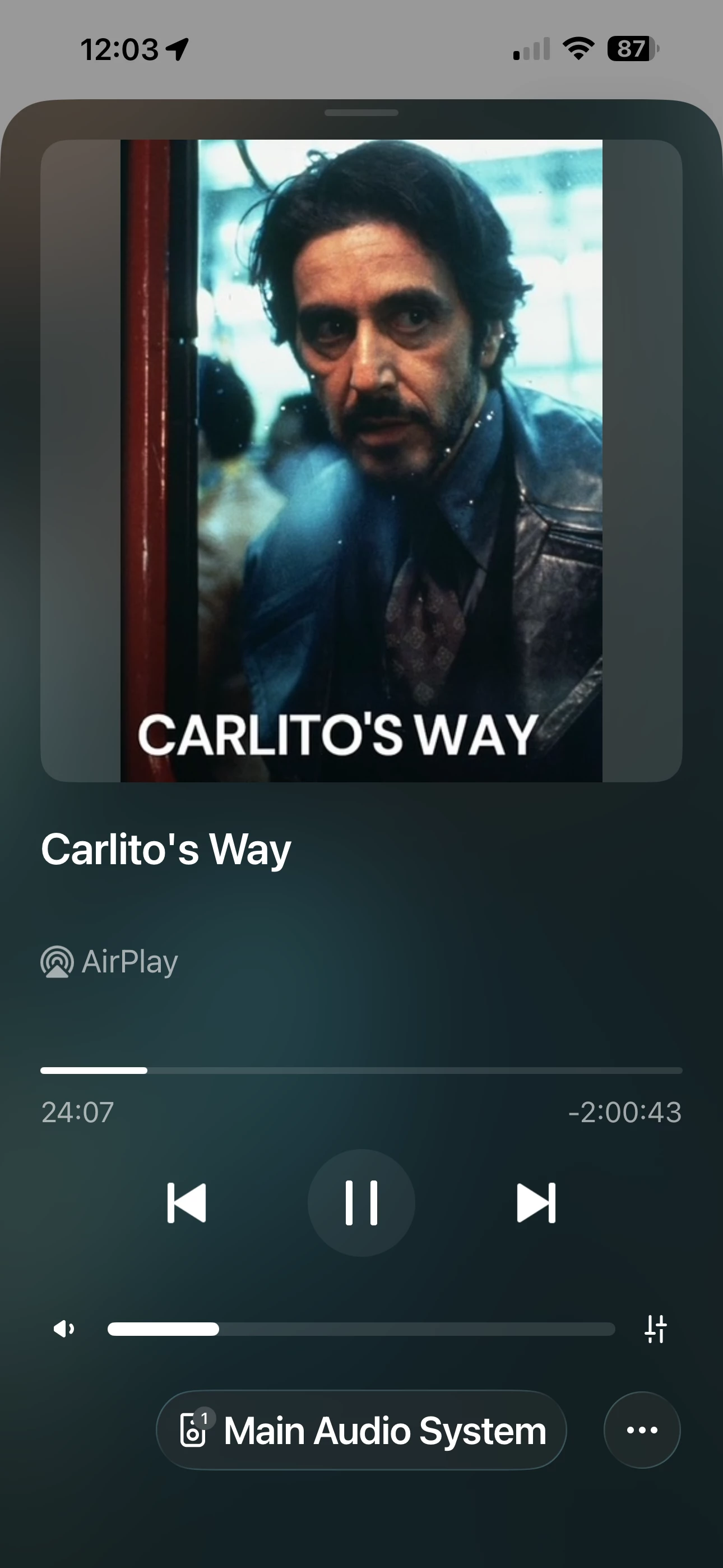
Task: Tap the volume slider to set level
Action: pos(361,1329)
